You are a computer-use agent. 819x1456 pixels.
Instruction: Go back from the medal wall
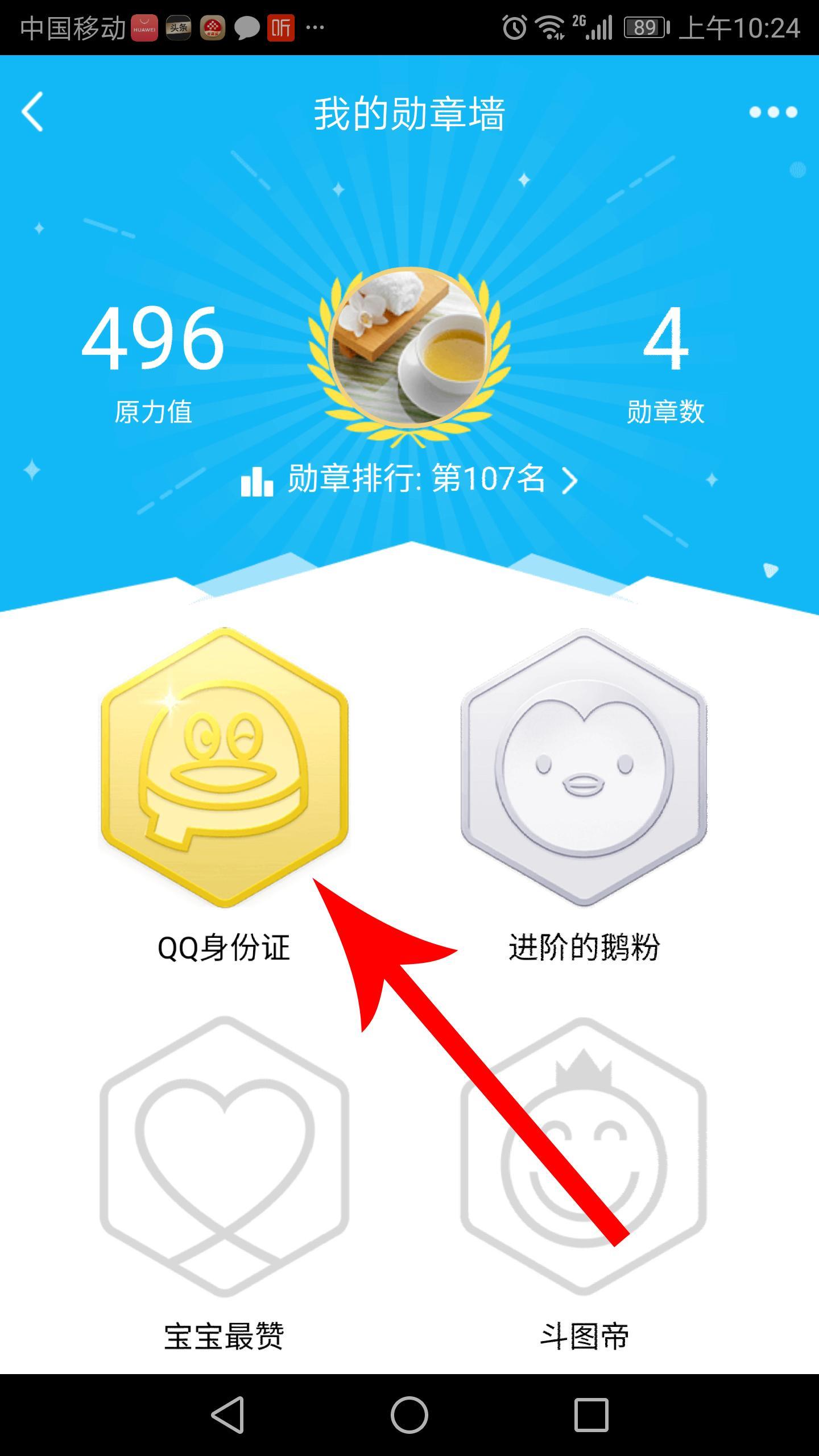click(33, 112)
